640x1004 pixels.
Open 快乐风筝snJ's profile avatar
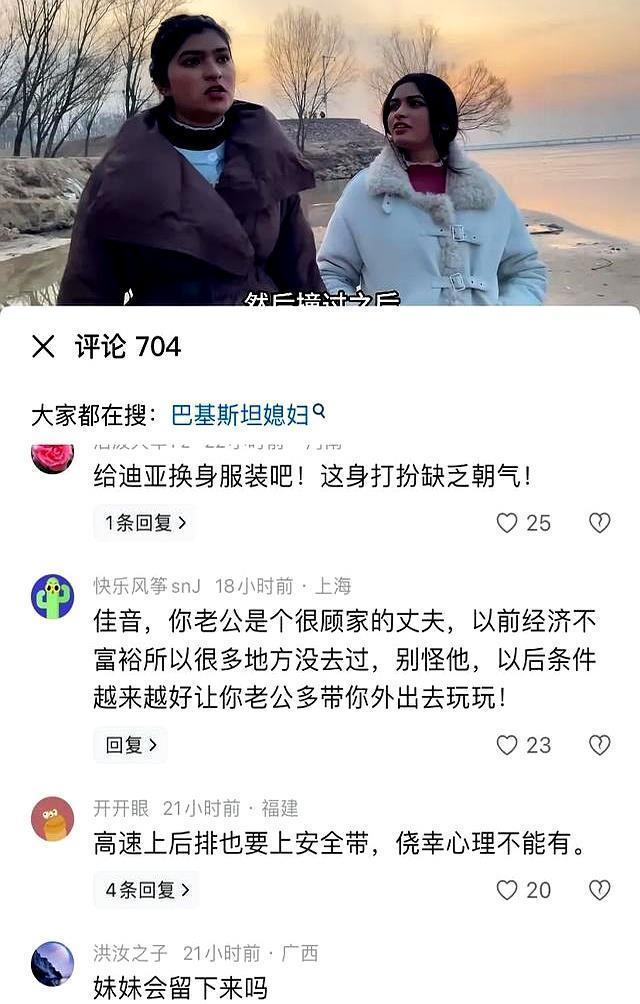pyautogui.click(x=52, y=596)
